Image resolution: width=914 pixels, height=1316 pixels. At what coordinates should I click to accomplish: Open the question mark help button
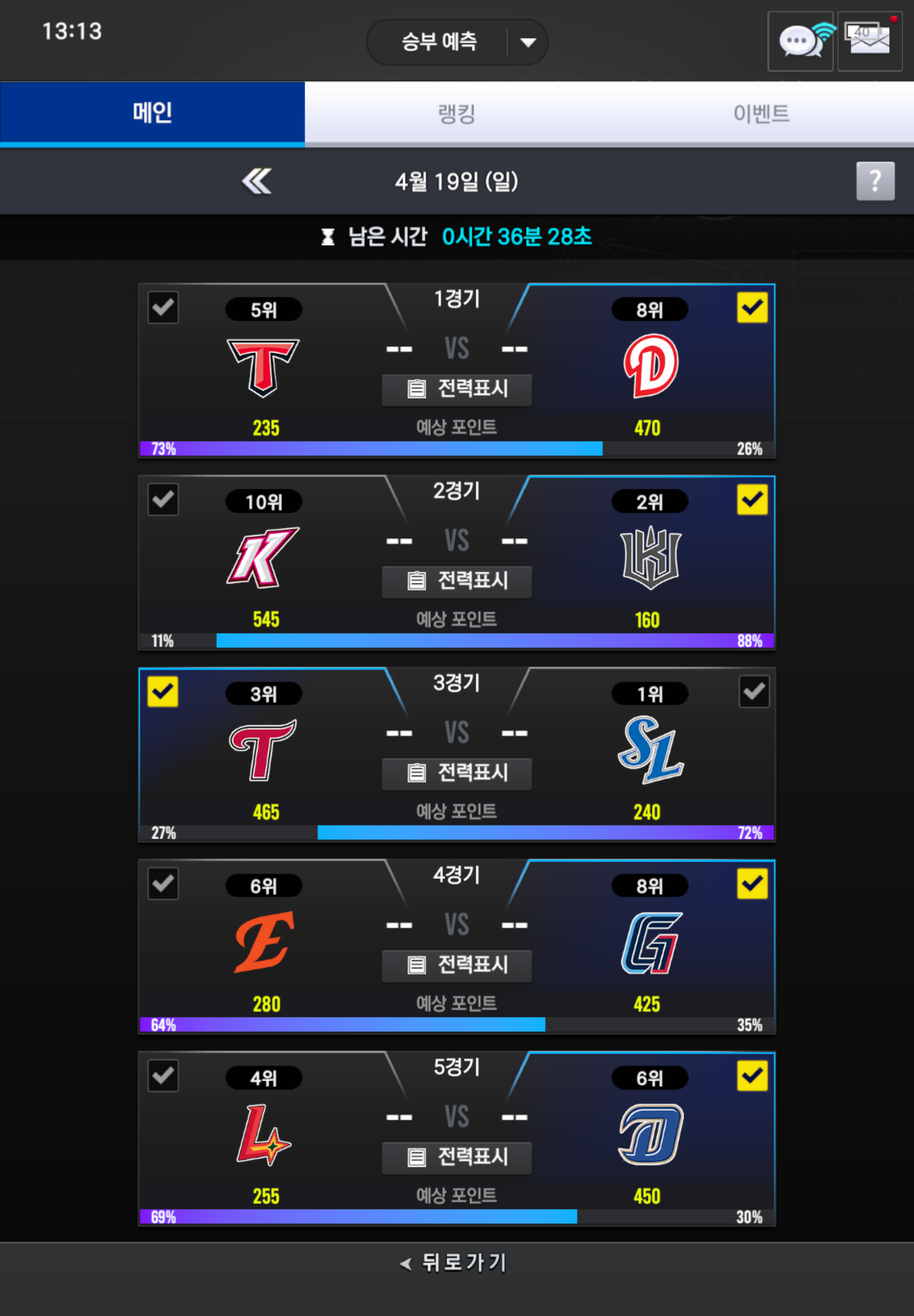coord(875,182)
